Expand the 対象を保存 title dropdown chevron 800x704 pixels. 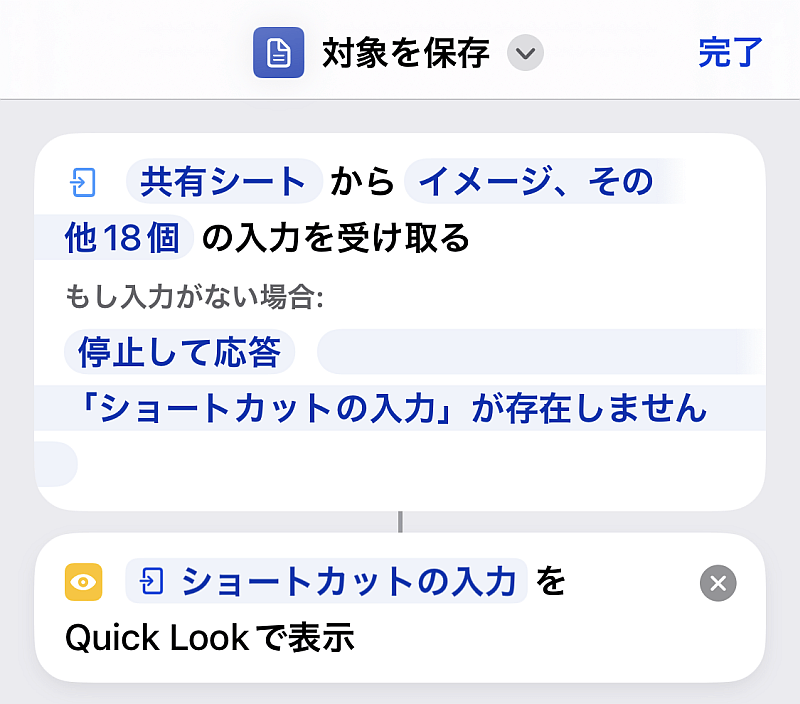(x=525, y=53)
